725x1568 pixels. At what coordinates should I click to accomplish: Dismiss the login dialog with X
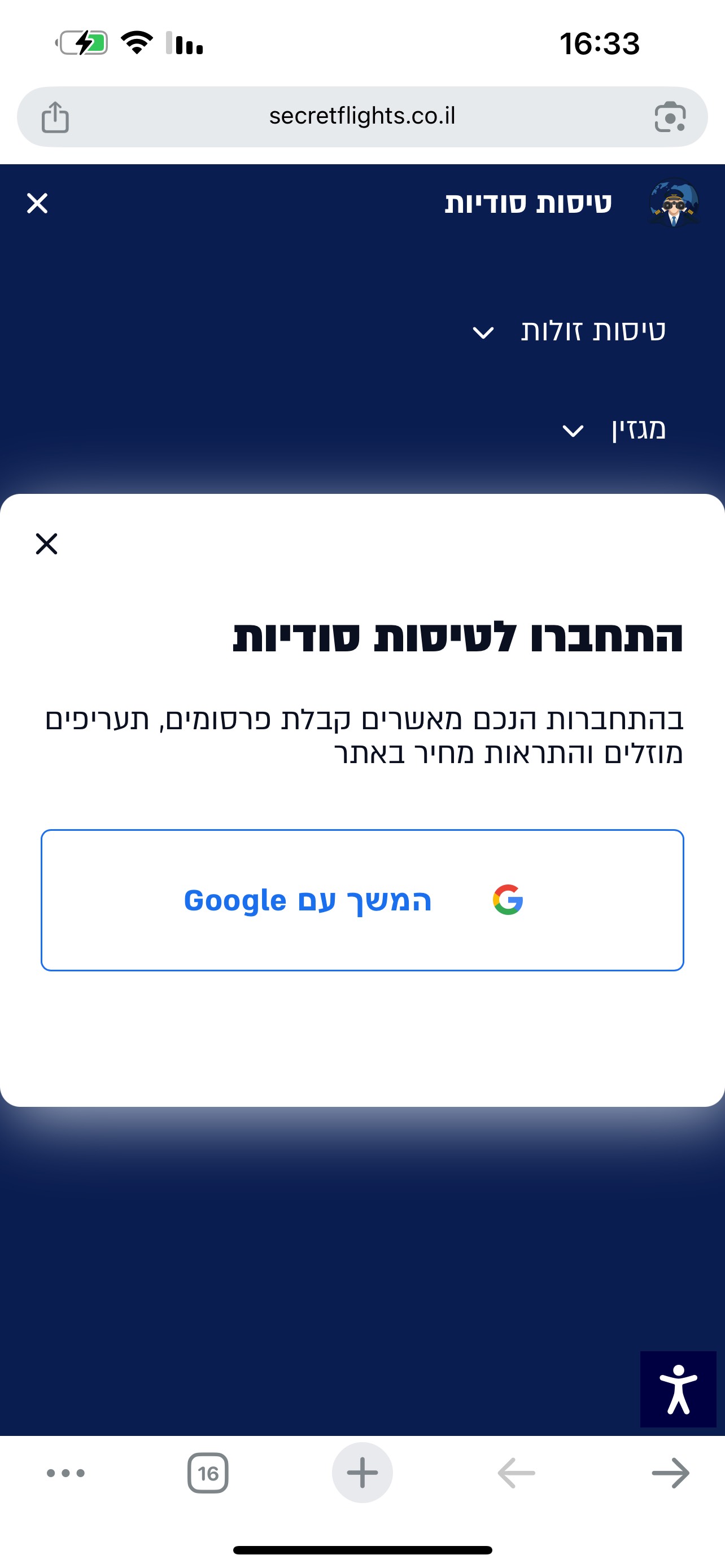46,544
